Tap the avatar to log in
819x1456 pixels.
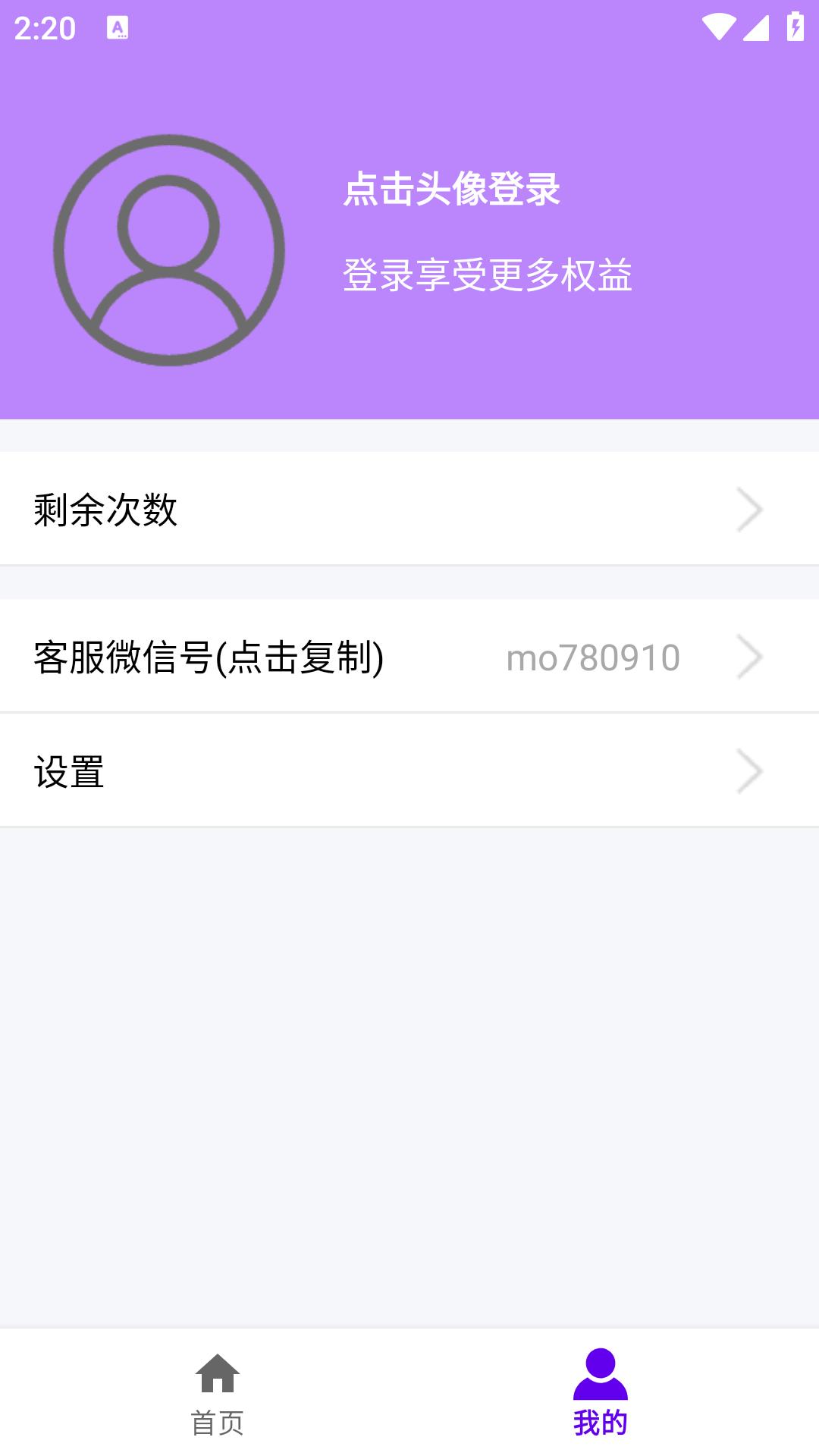click(x=169, y=250)
